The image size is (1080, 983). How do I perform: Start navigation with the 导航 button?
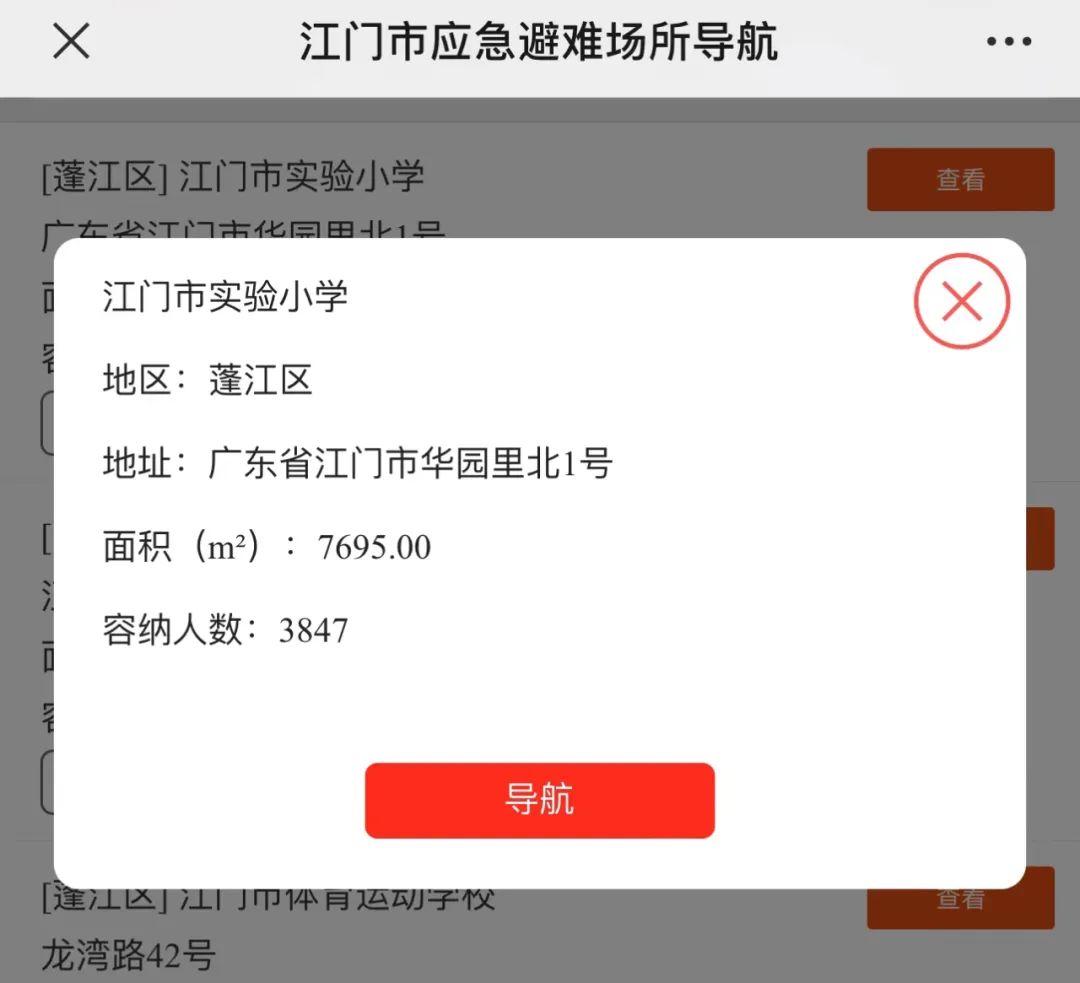[x=539, y=800]
